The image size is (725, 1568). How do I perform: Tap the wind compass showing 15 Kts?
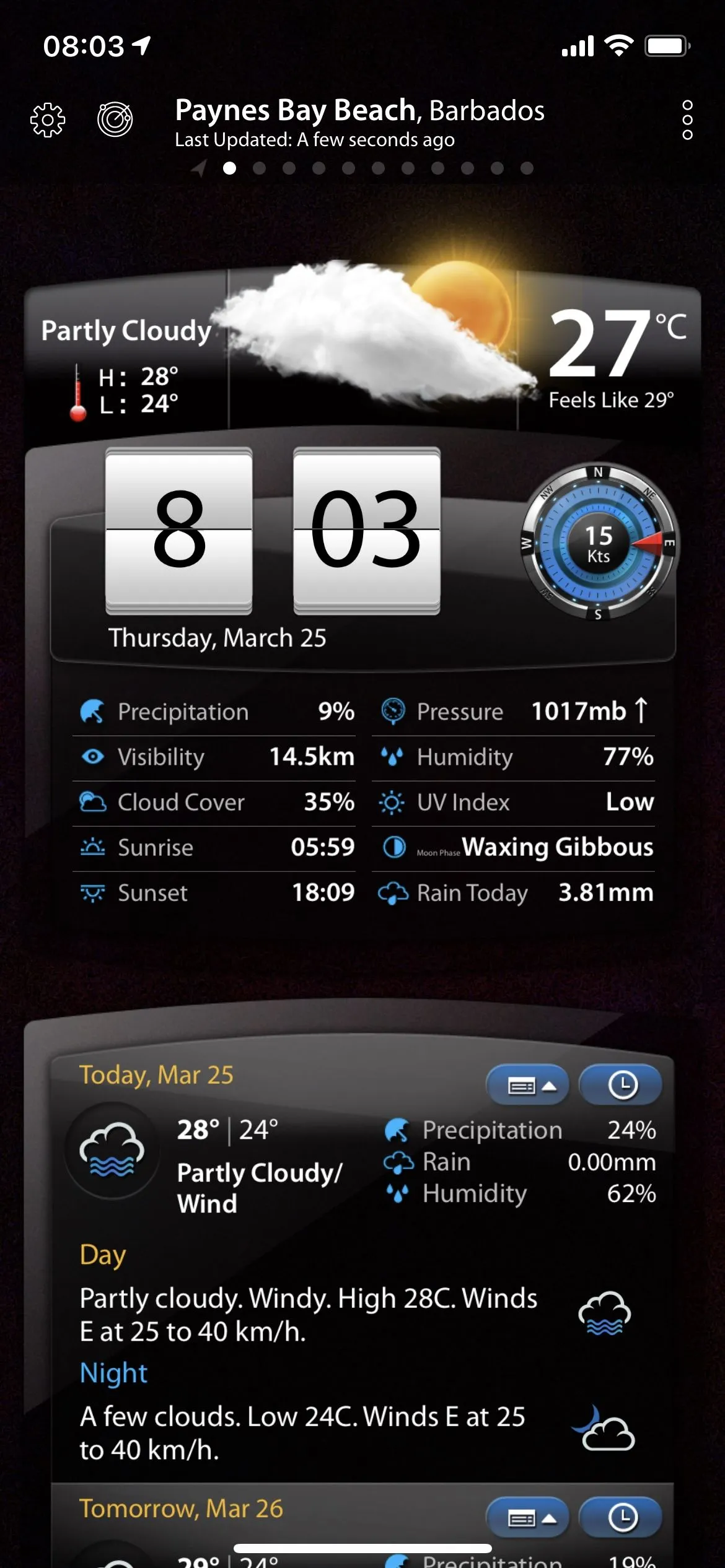(599, 543)
